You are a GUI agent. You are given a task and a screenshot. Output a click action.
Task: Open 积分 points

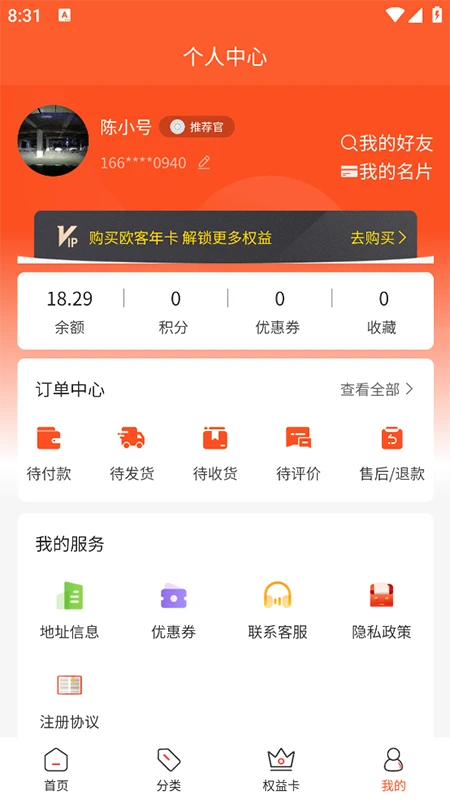pos(174,311)
